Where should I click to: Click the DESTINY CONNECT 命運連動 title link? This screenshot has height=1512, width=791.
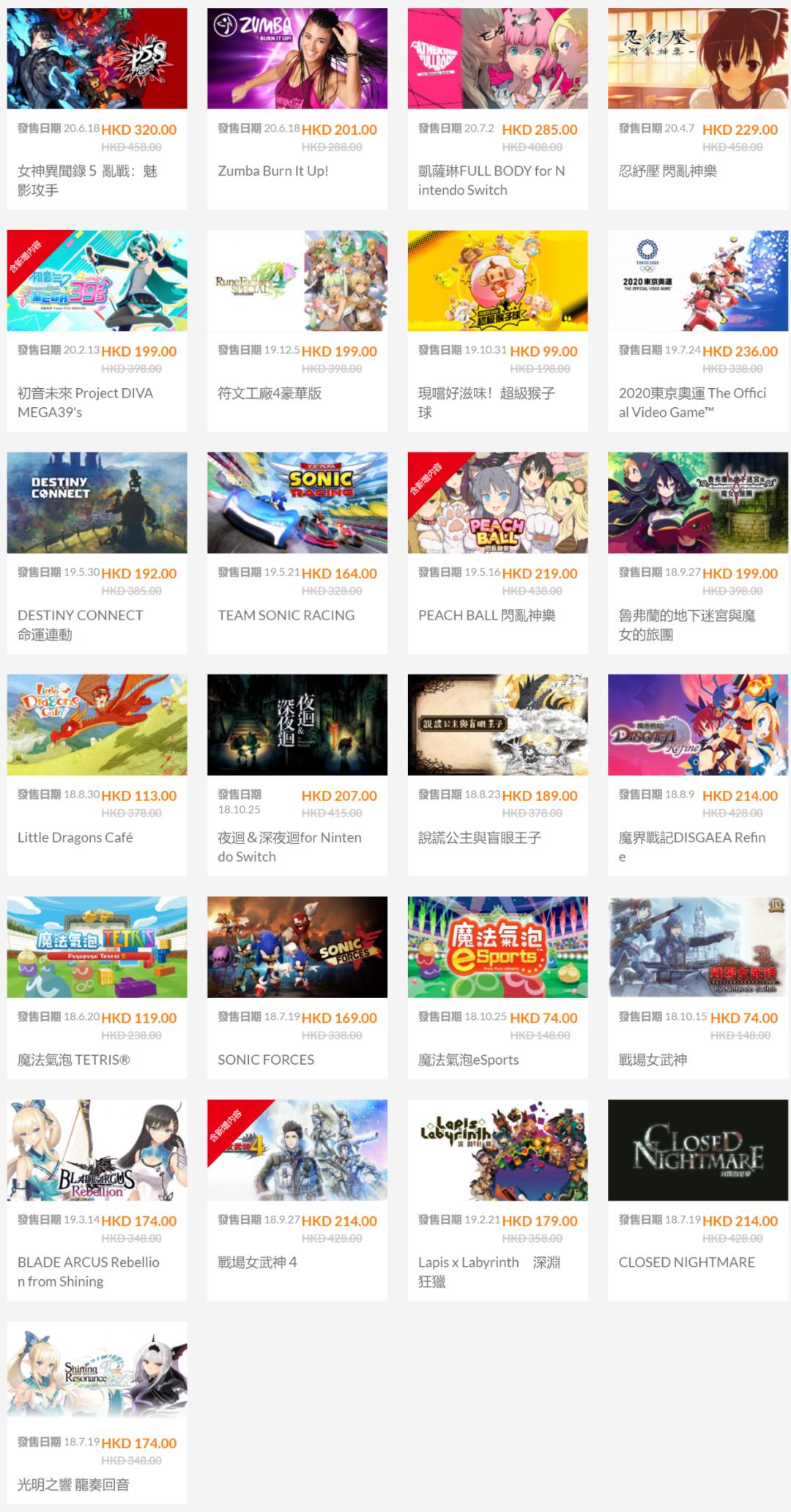tap(79, 616)
